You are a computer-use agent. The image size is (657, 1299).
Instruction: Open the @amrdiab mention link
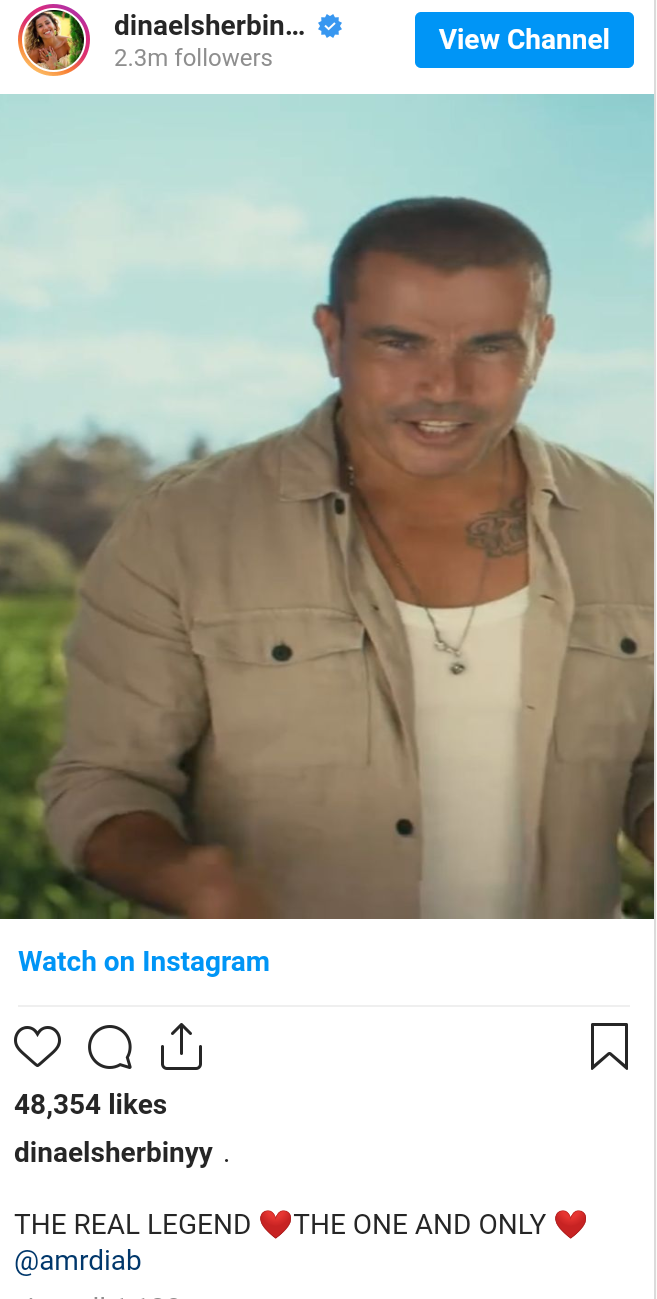pyautogui.click(x=78, y=1261)
